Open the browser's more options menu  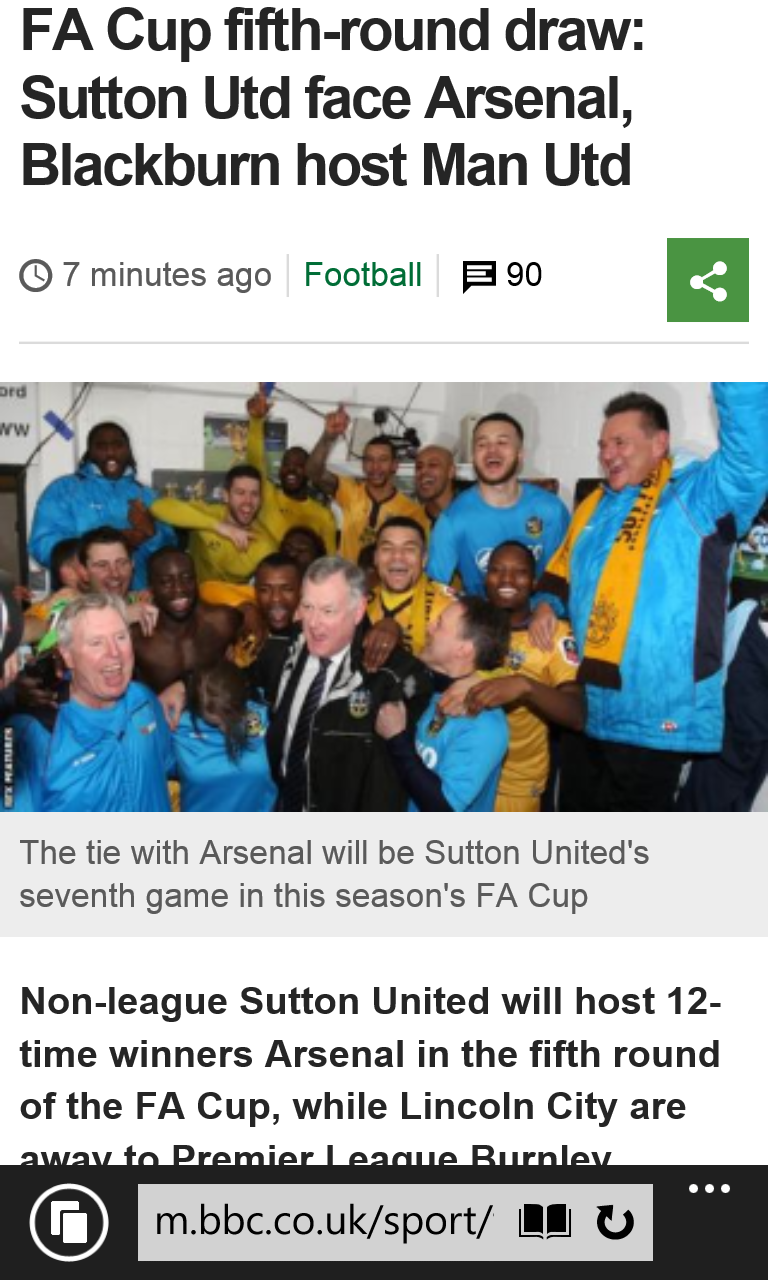click(709, 1190)
